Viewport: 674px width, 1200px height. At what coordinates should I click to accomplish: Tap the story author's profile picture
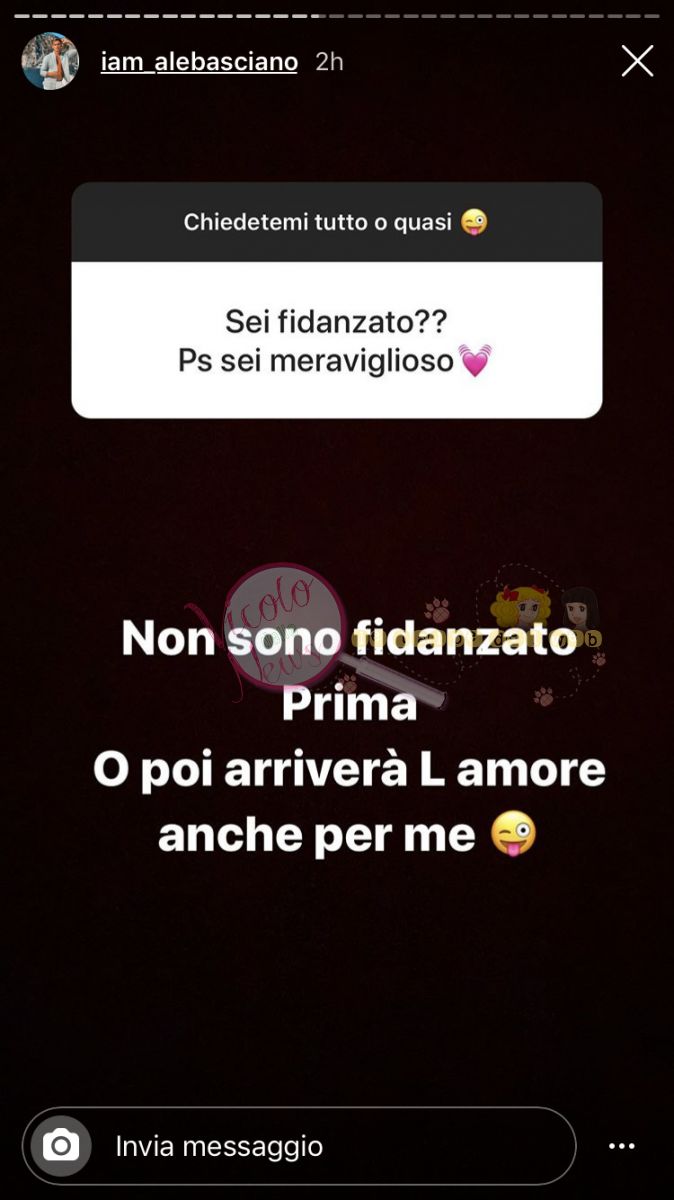click(x=50, y=62)
